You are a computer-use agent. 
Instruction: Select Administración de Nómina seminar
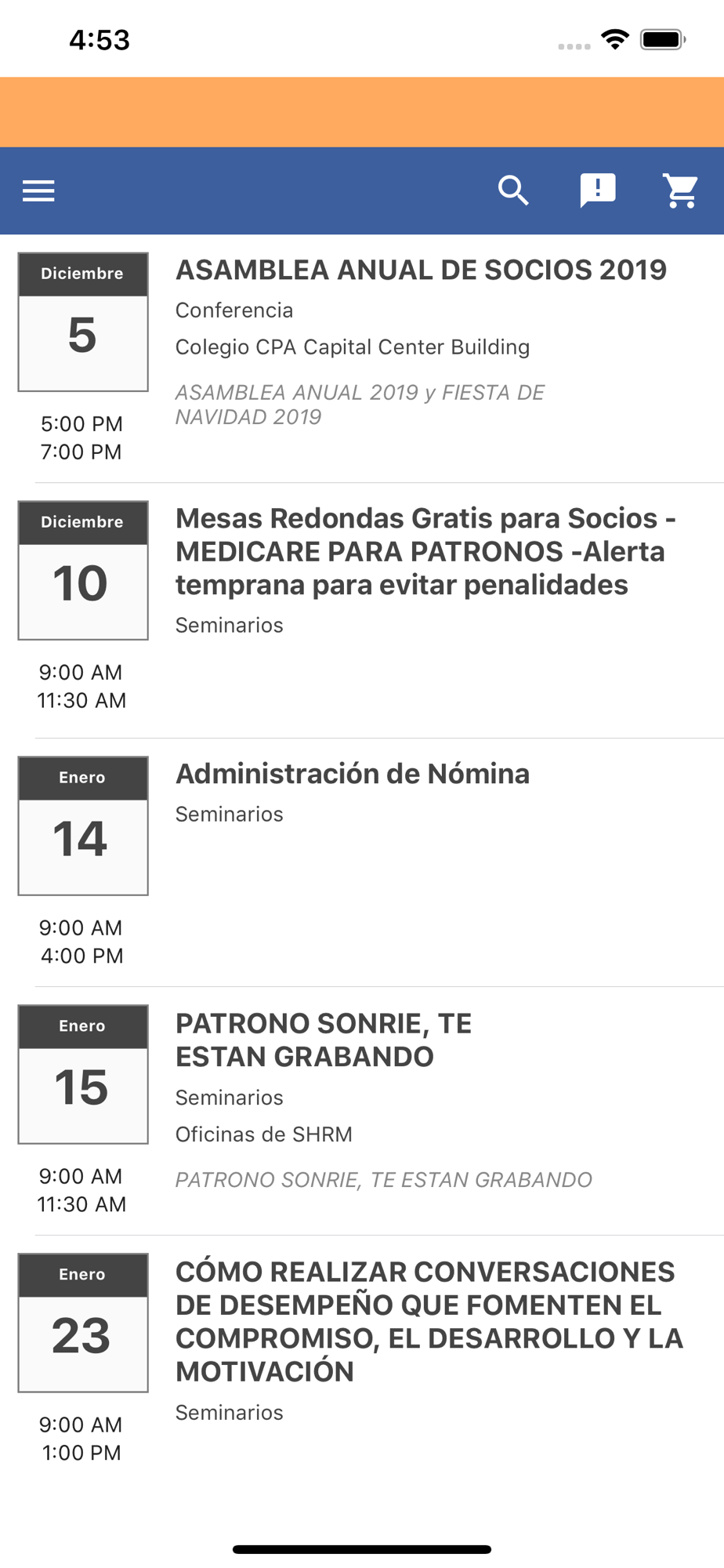[x=362, y=862]
